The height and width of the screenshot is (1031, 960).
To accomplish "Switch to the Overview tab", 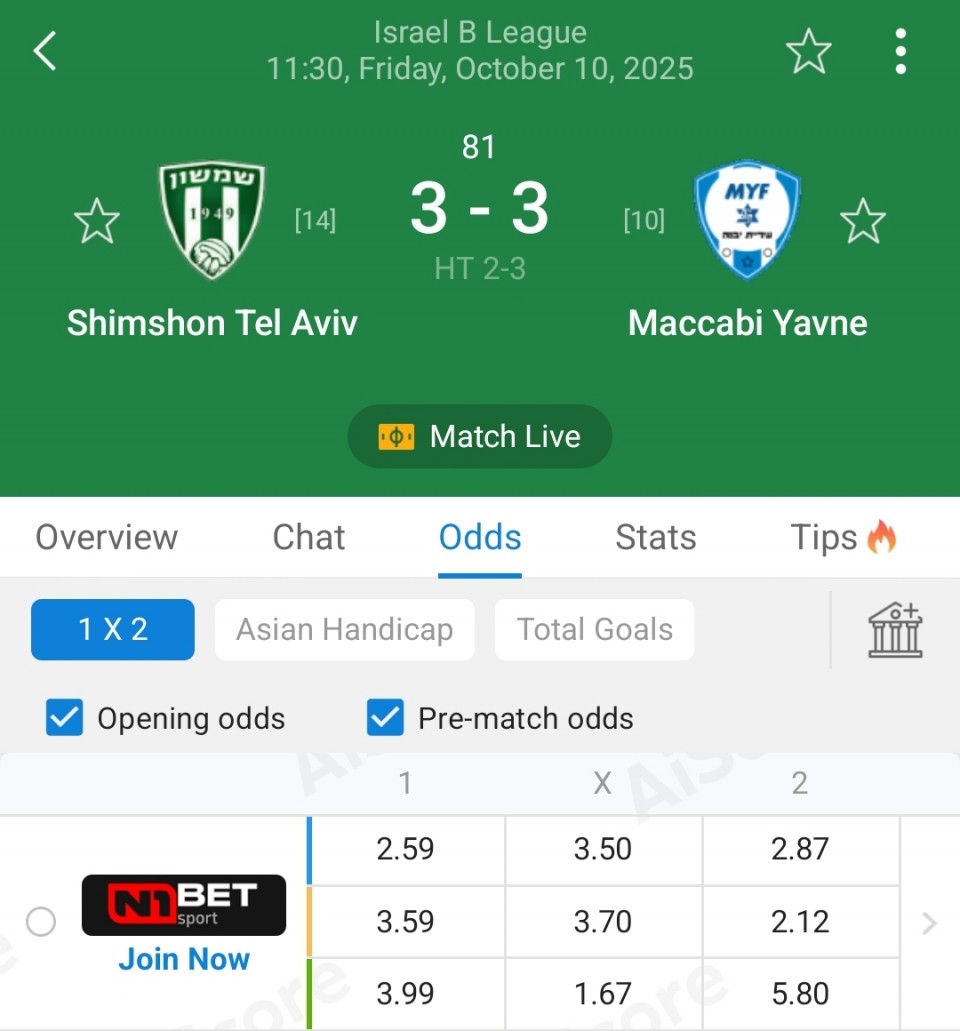I will click(x=107, y=537).
